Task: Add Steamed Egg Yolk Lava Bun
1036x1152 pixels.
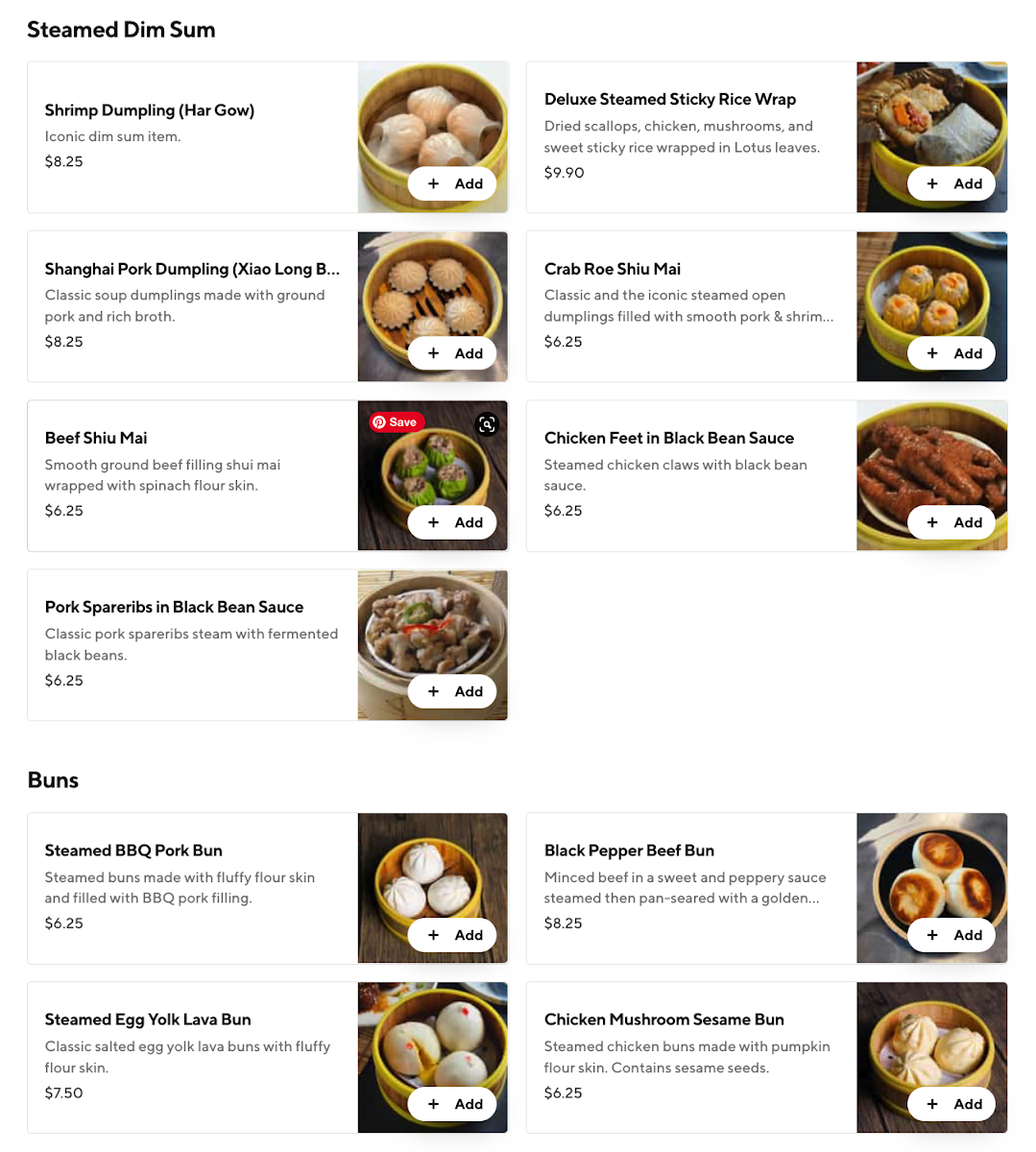Action: (x=452, y=1104)
